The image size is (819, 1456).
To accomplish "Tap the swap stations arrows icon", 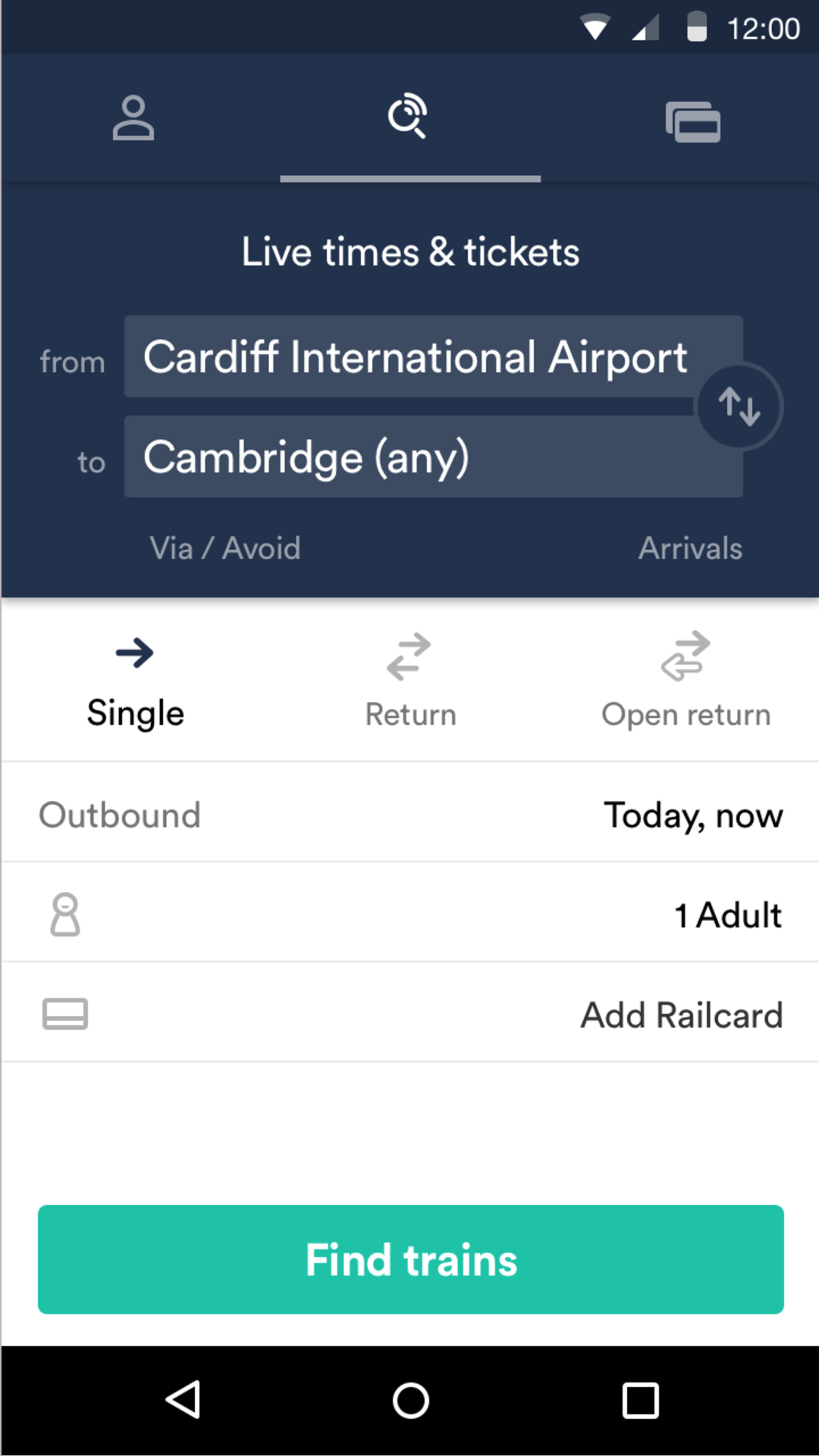I will (x=739, y=406).
